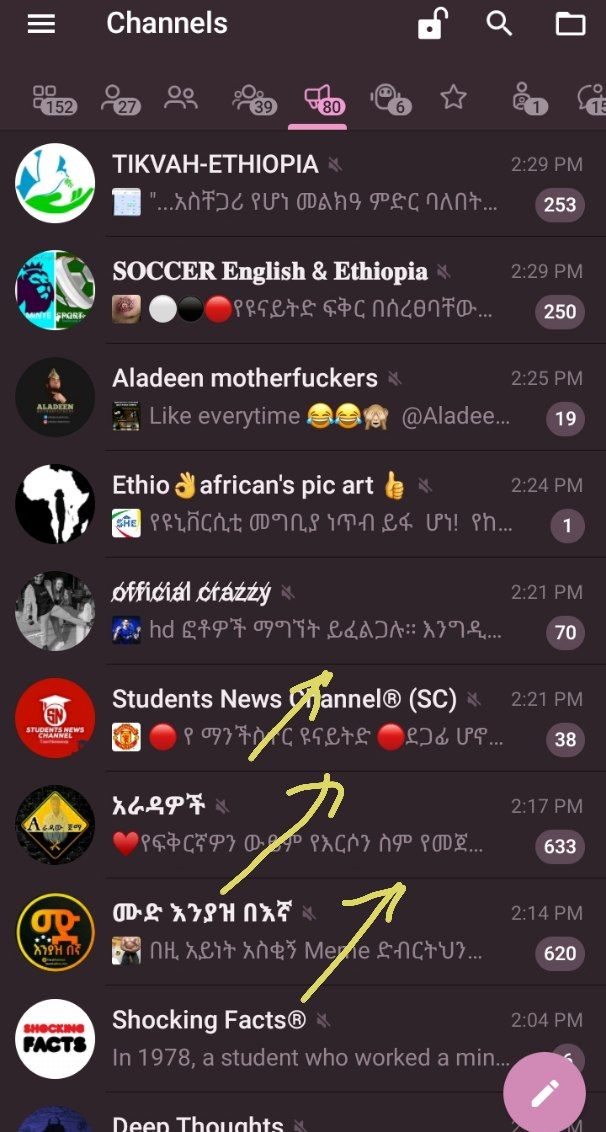Open the folder icon in app bar
Image resolution: width=606 pixels, height=1132 pixels.
click(570, 25)
